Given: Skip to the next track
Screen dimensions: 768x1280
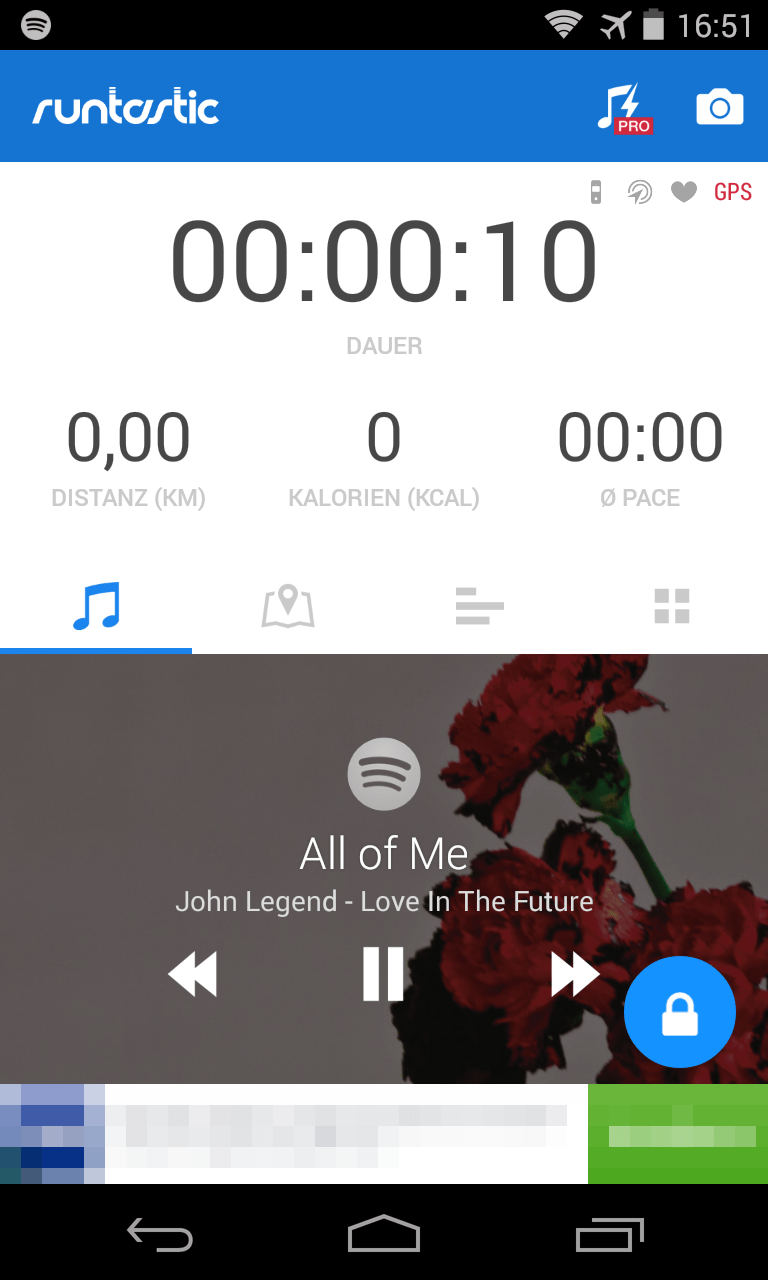Looking at the screenshot, I should tap(574, 974).
